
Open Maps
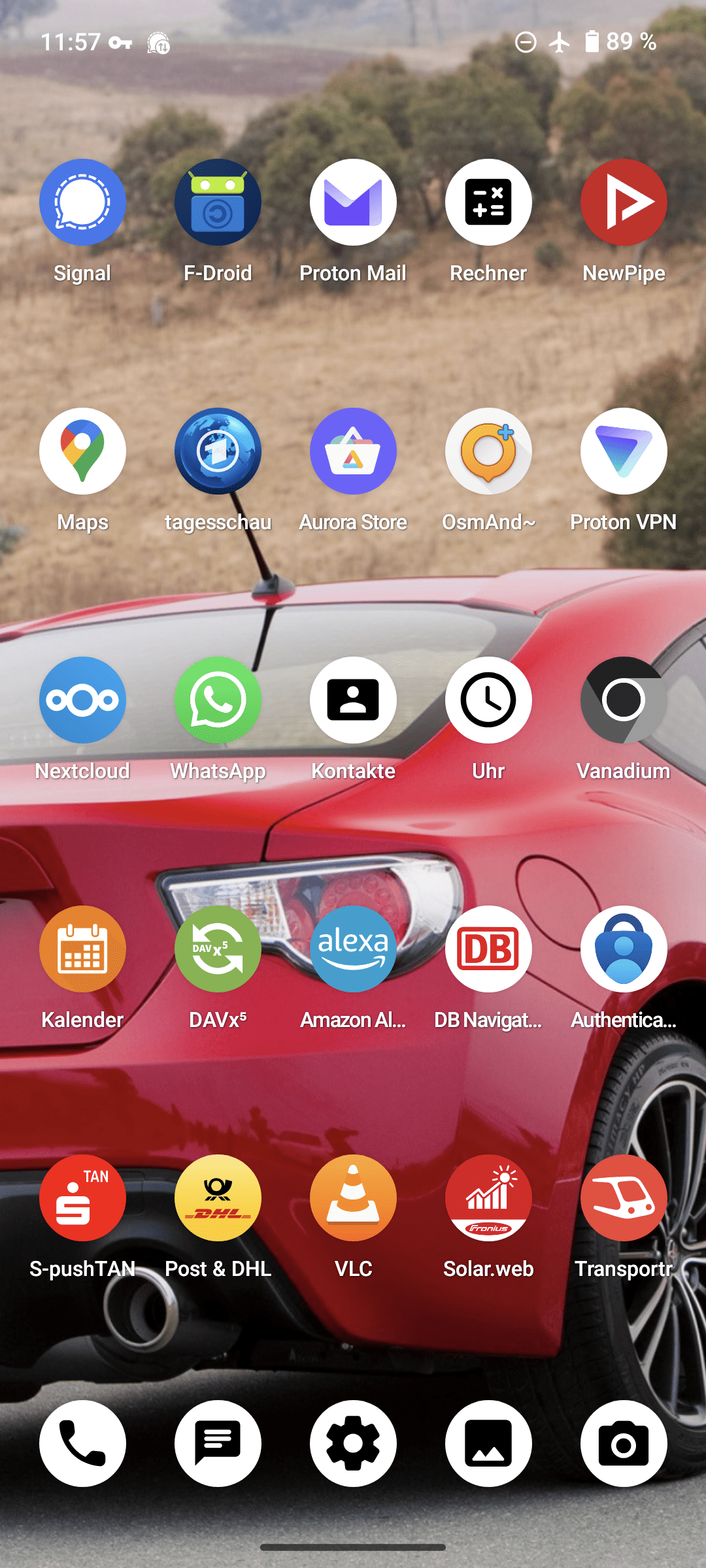pyautogui.click(x=82, y=451)
